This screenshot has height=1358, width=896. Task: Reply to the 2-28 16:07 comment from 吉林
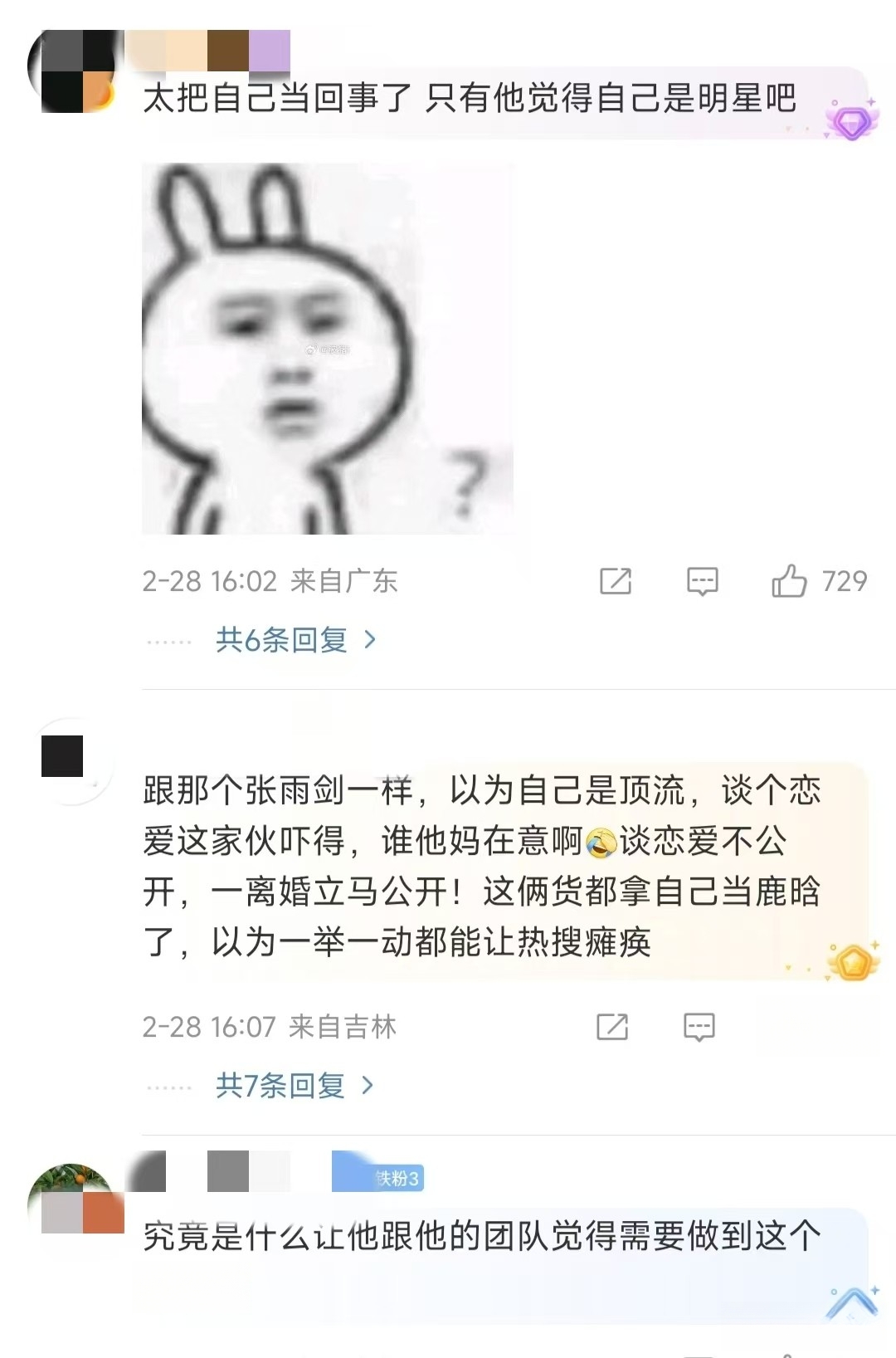pos(699,1027)
